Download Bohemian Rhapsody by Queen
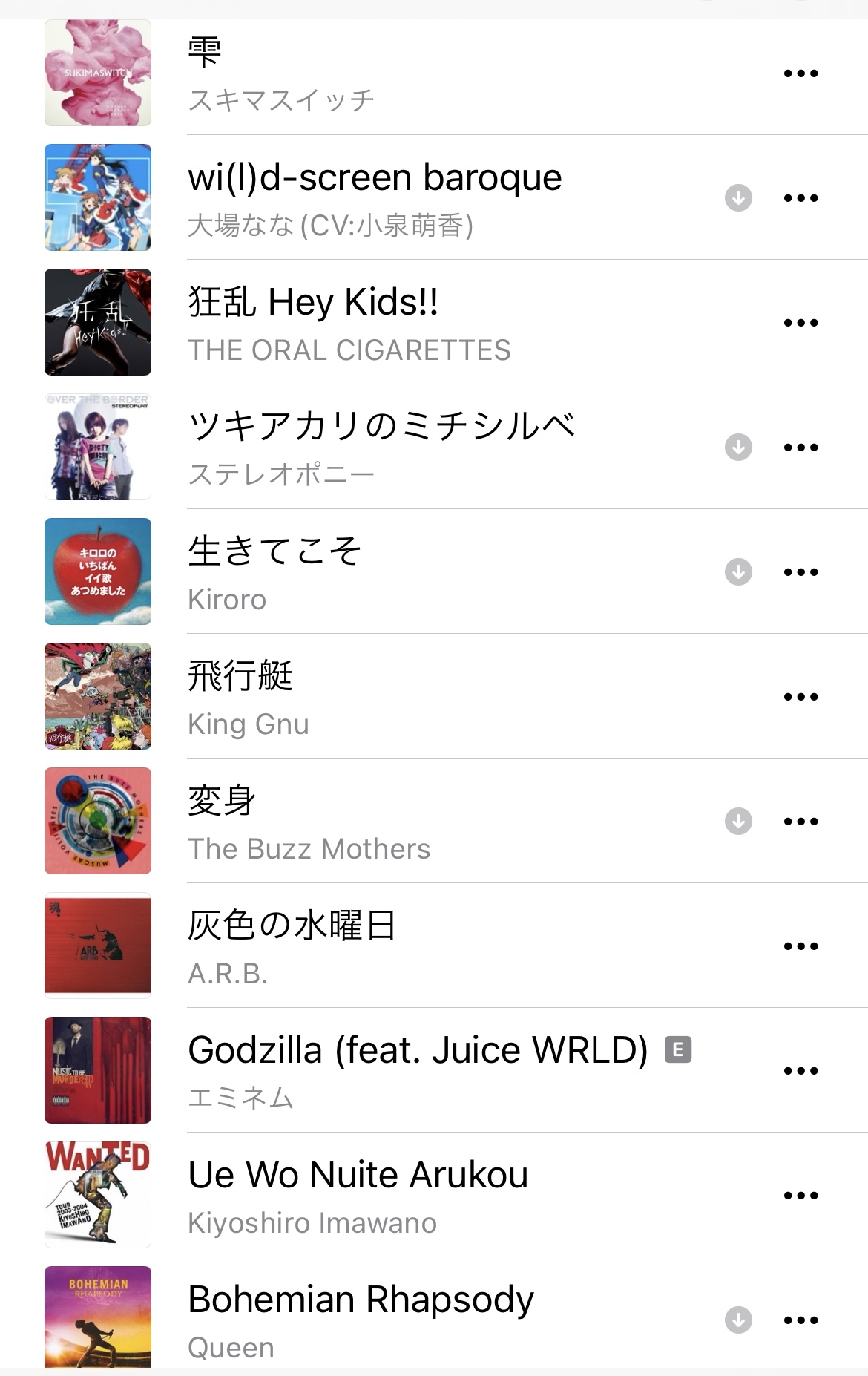 tap(738, 1320)
